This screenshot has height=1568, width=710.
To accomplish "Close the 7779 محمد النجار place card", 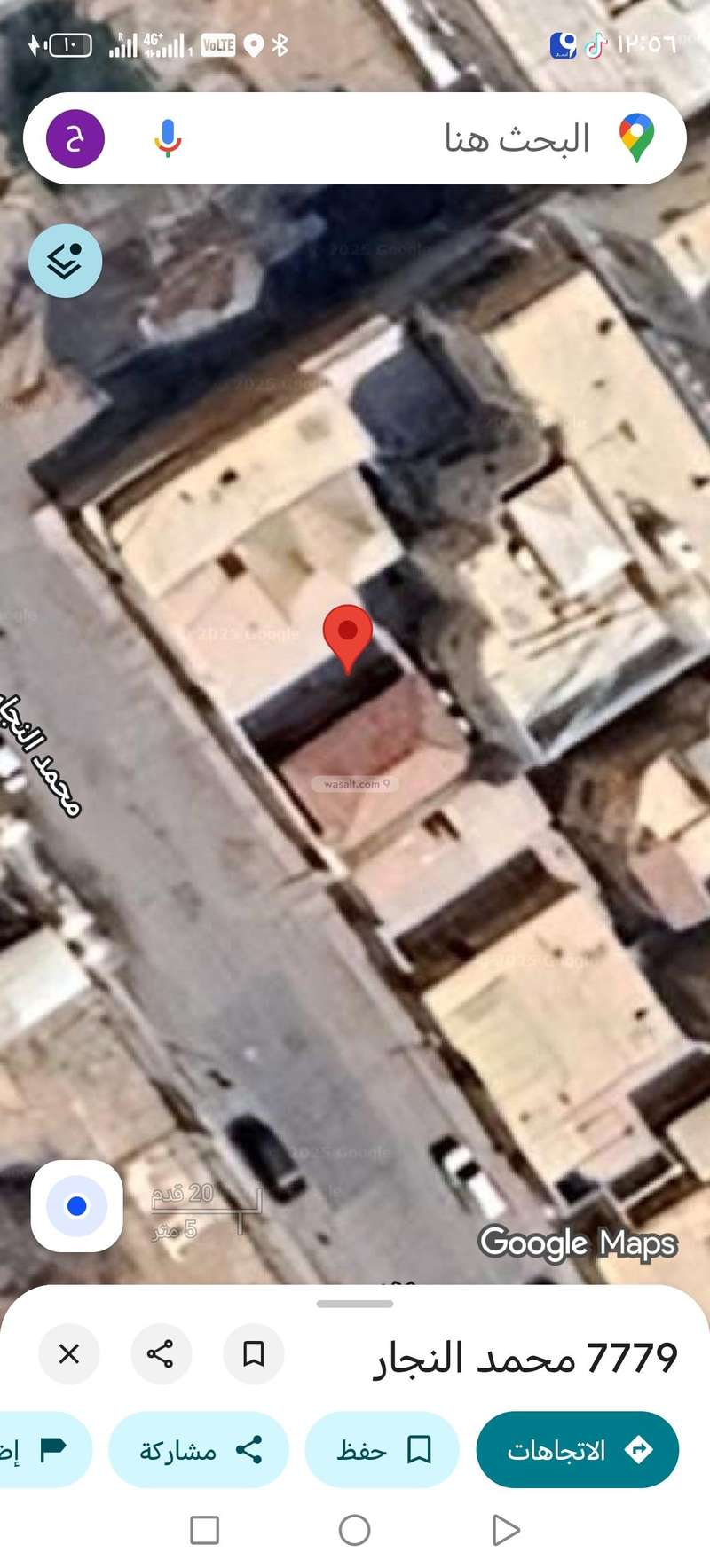I will tap(69, 1353).
